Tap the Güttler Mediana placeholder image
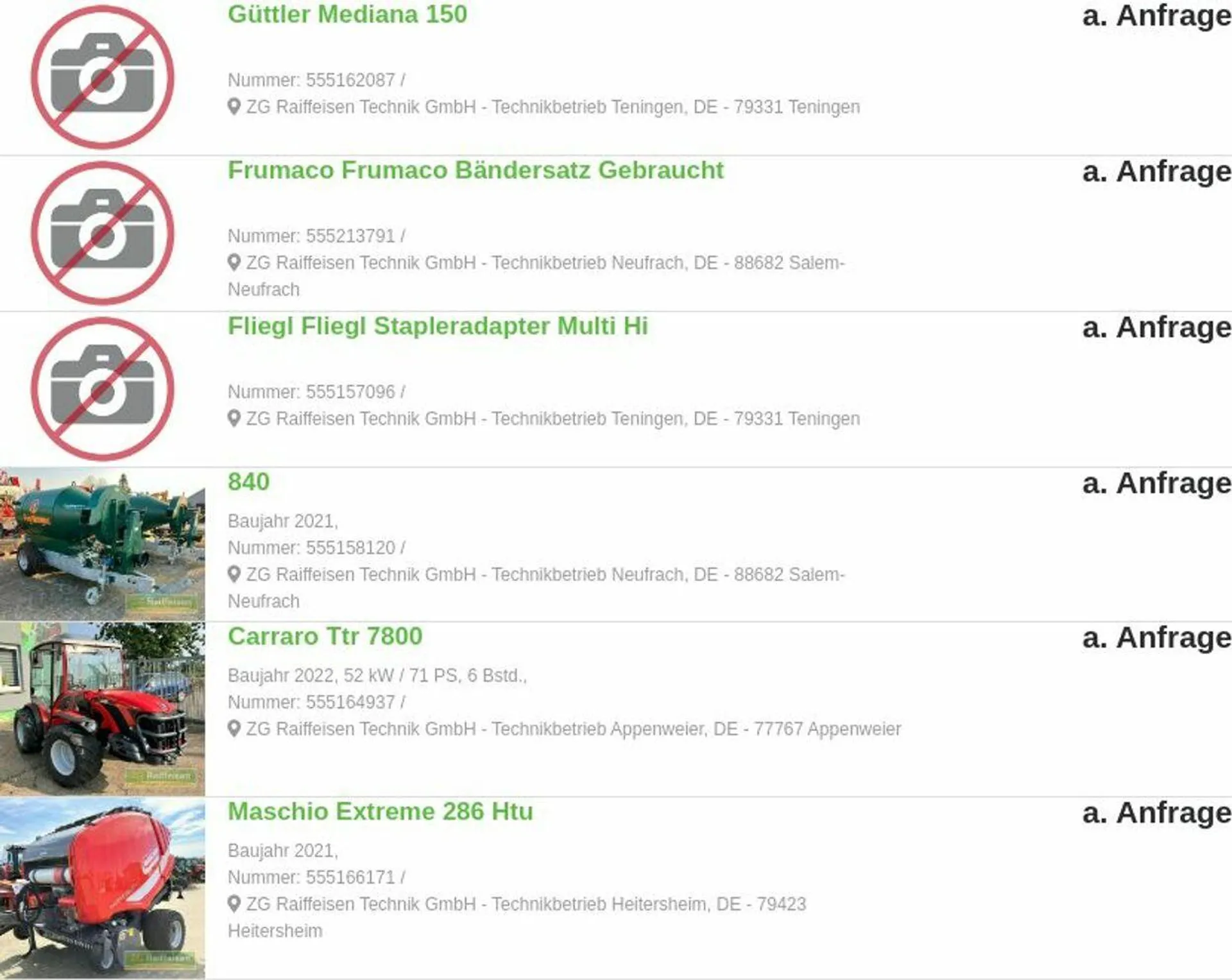The width and height of the screenshot is (1232, 980). coord(103,77)
